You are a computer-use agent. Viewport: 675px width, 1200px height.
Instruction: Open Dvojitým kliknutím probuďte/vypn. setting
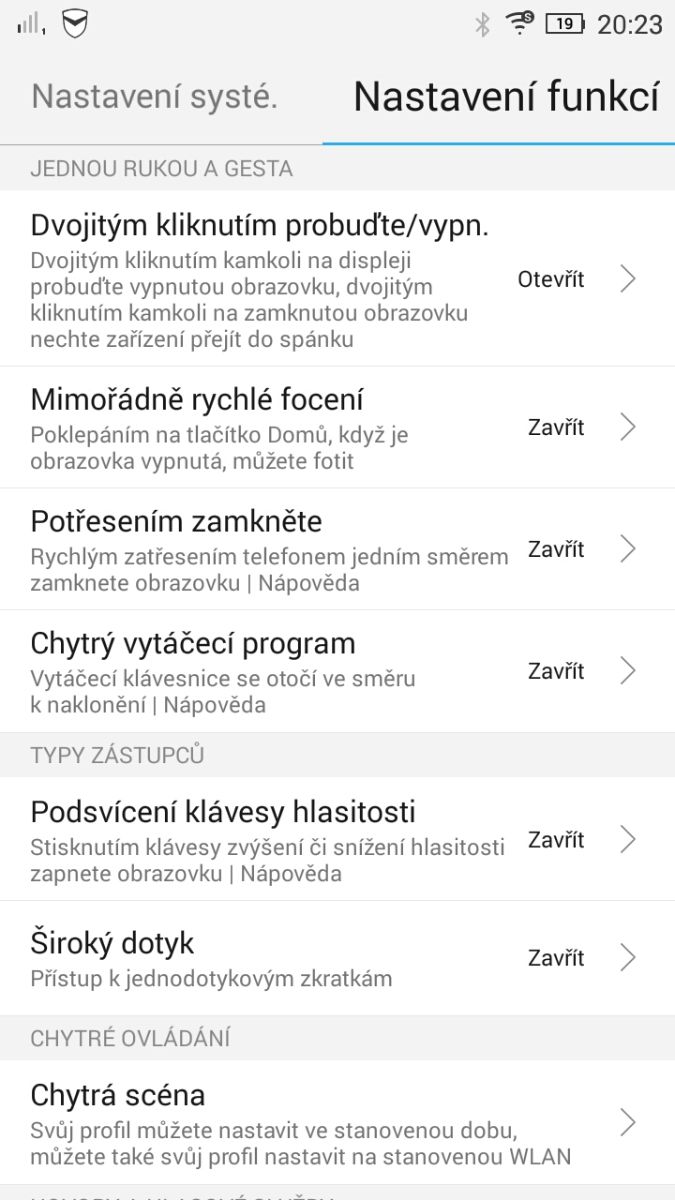tap(337, 279)
